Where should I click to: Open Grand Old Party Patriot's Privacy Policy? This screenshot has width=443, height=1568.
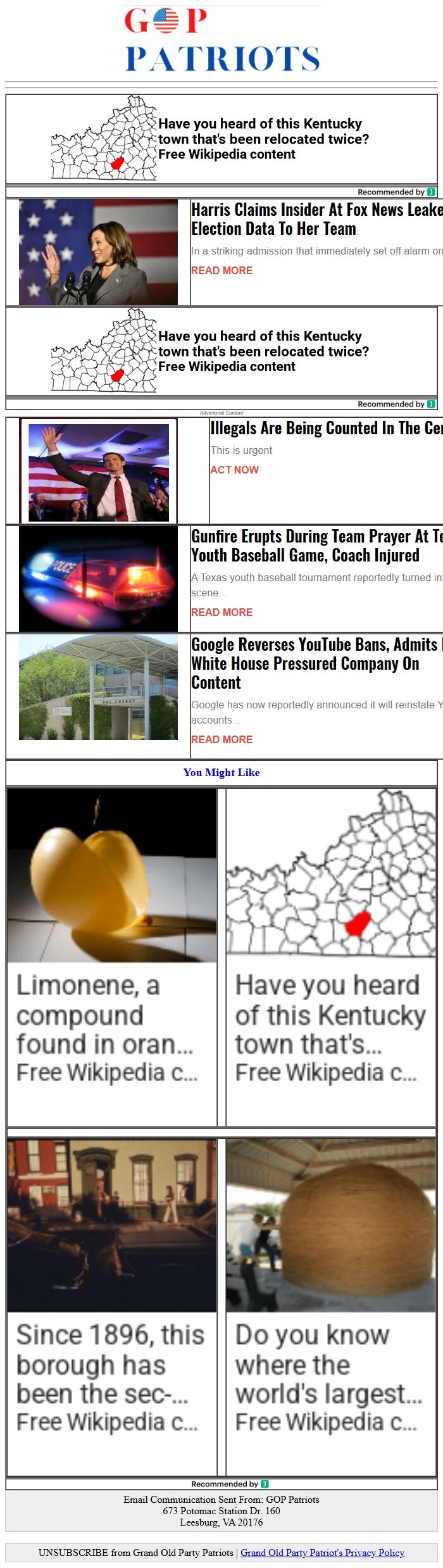click(322, 1552)
